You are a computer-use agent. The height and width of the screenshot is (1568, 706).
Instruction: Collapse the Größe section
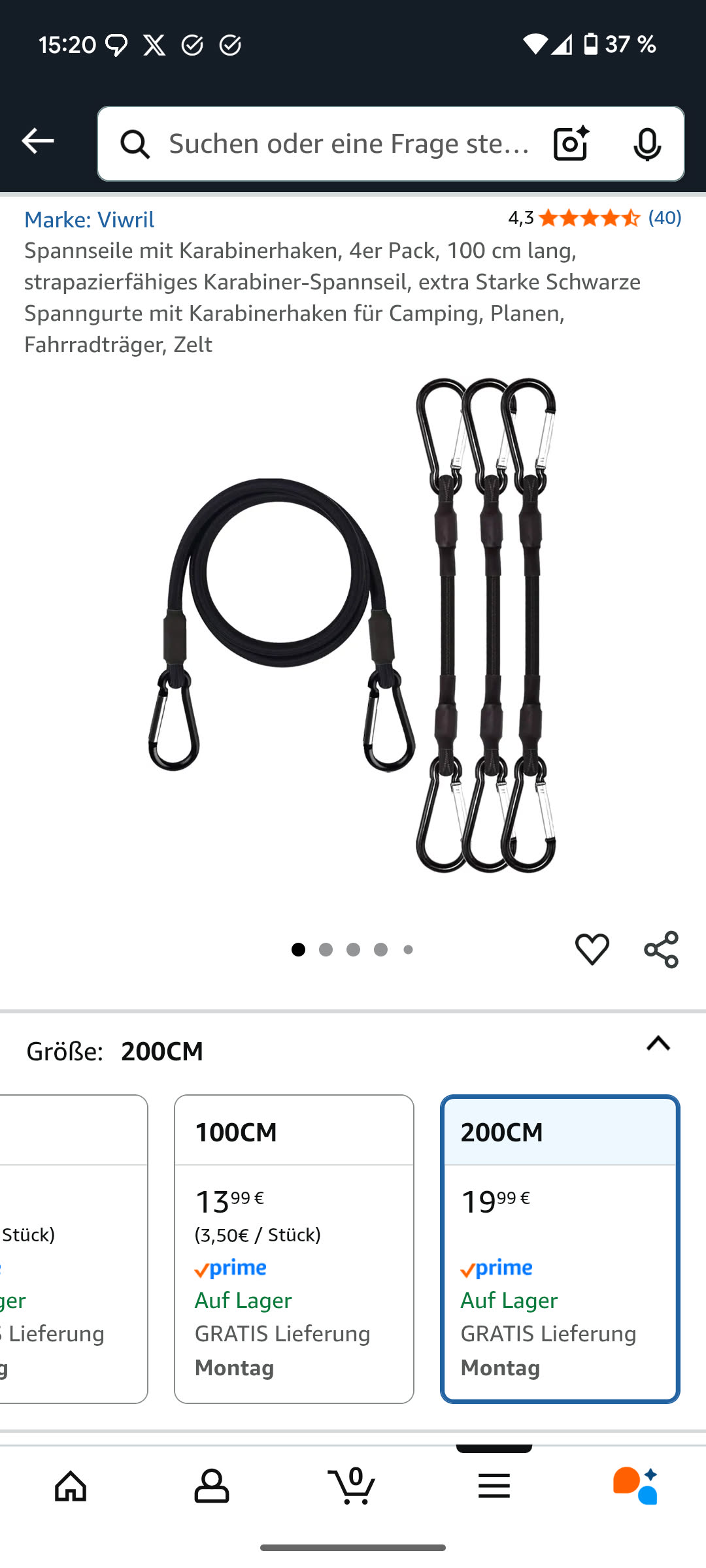pos(658,1044)
